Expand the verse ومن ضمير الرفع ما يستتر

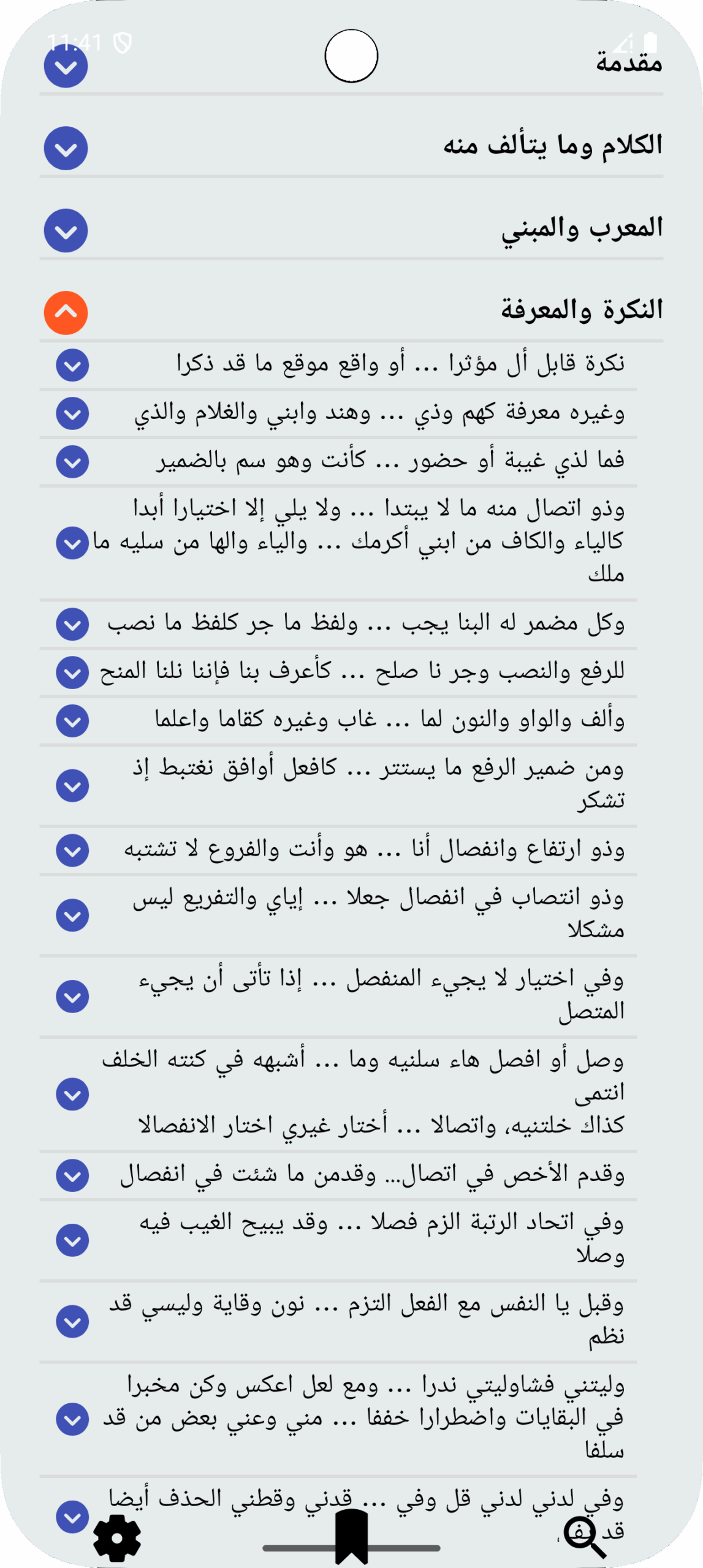tap(72, 786)
